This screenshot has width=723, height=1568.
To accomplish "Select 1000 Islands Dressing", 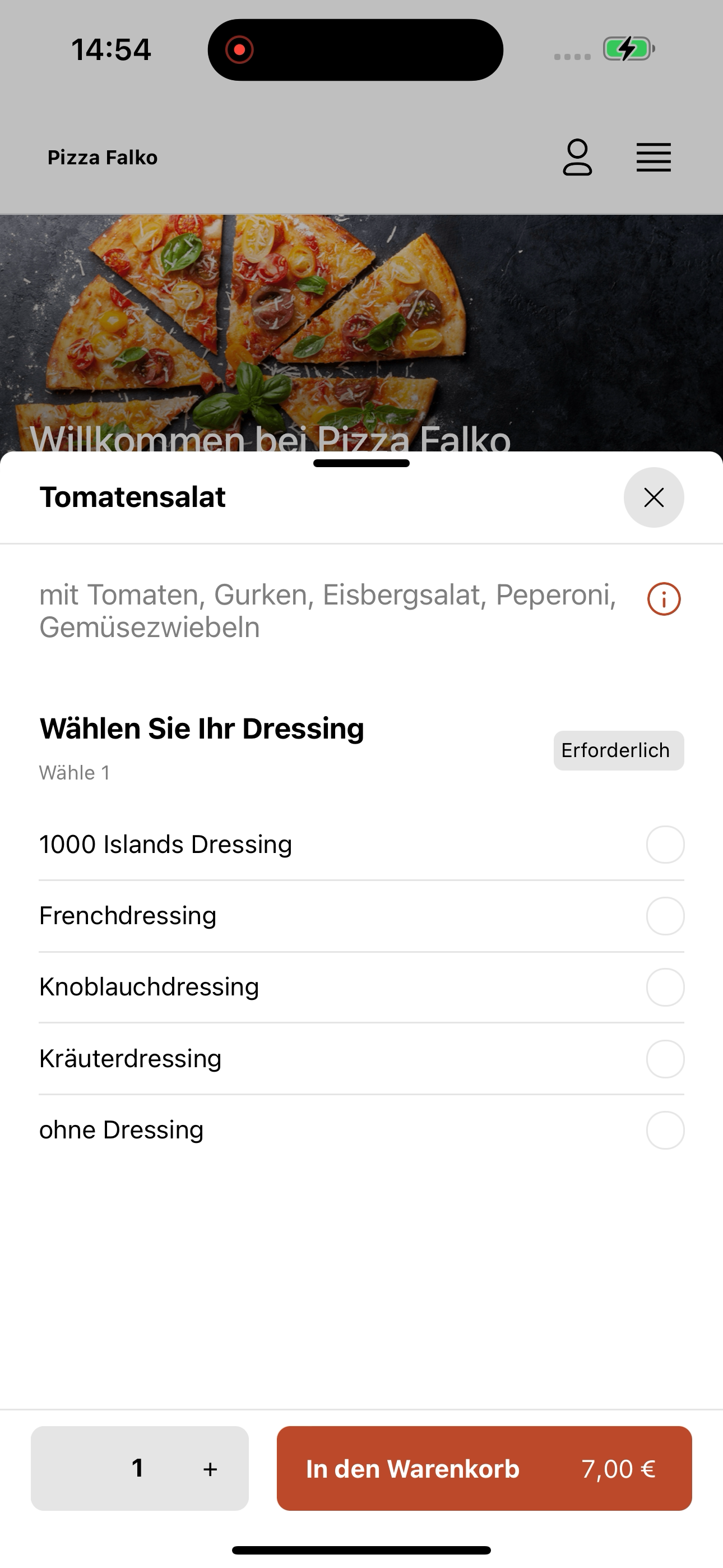I will point(361,844).
